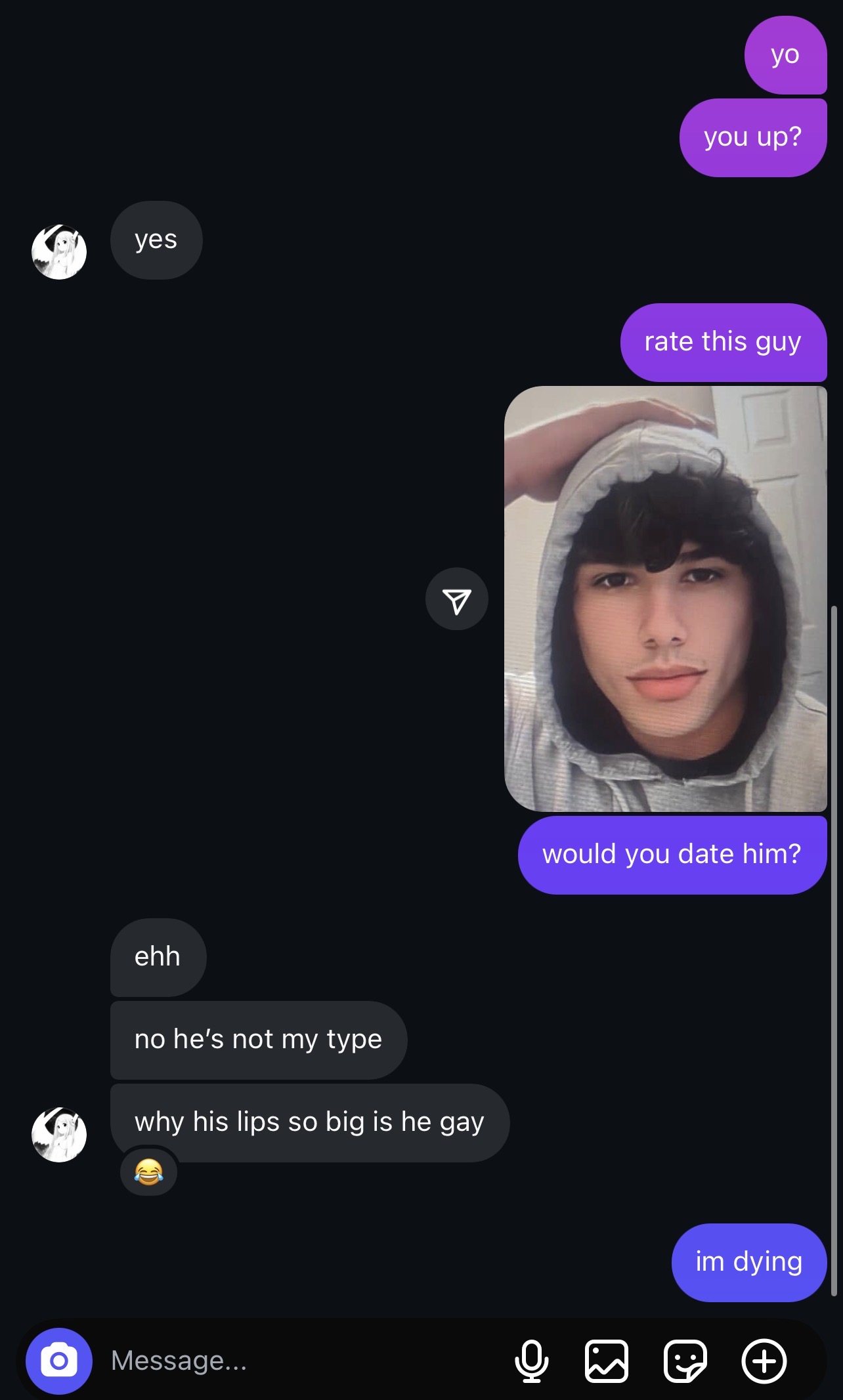Open the camera from the message bar
Image resolution: width=843 pixels, height=1400 pixels.
(x=59, y=1361)
